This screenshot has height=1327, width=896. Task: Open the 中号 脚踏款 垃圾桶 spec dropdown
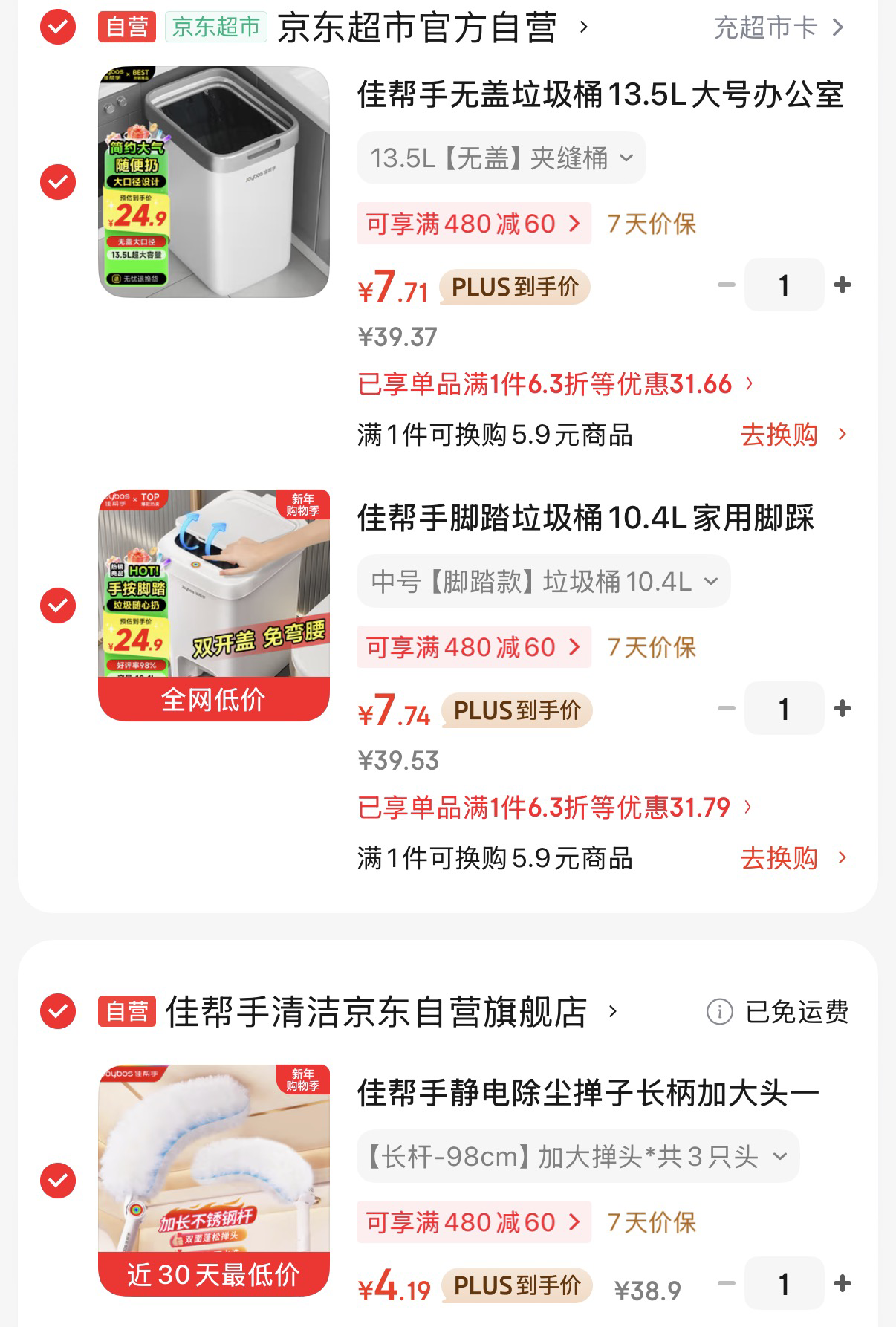click(x=543, y=581)
